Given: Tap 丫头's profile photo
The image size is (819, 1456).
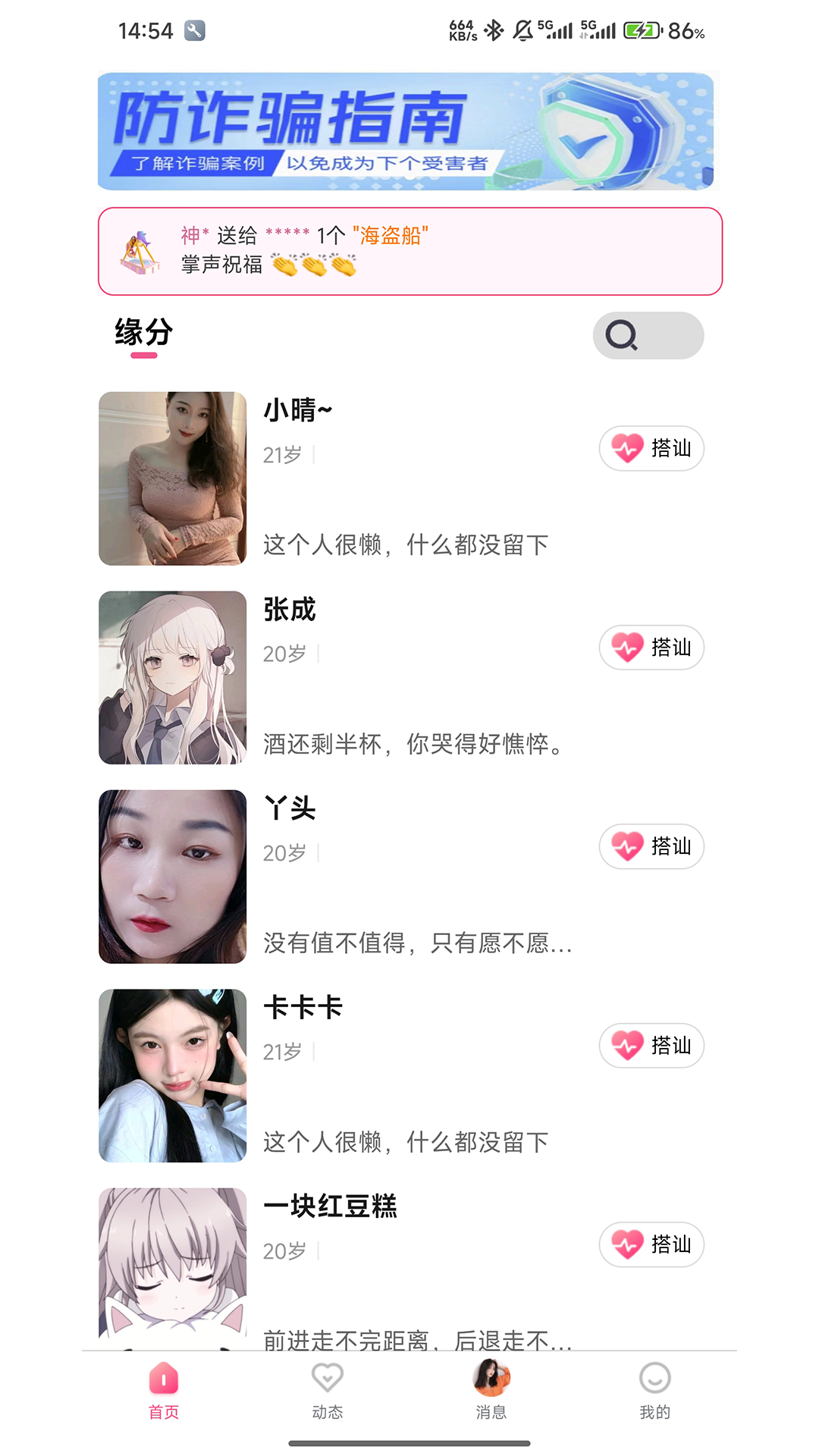Looking at the screenshot, I should (172, 877).
